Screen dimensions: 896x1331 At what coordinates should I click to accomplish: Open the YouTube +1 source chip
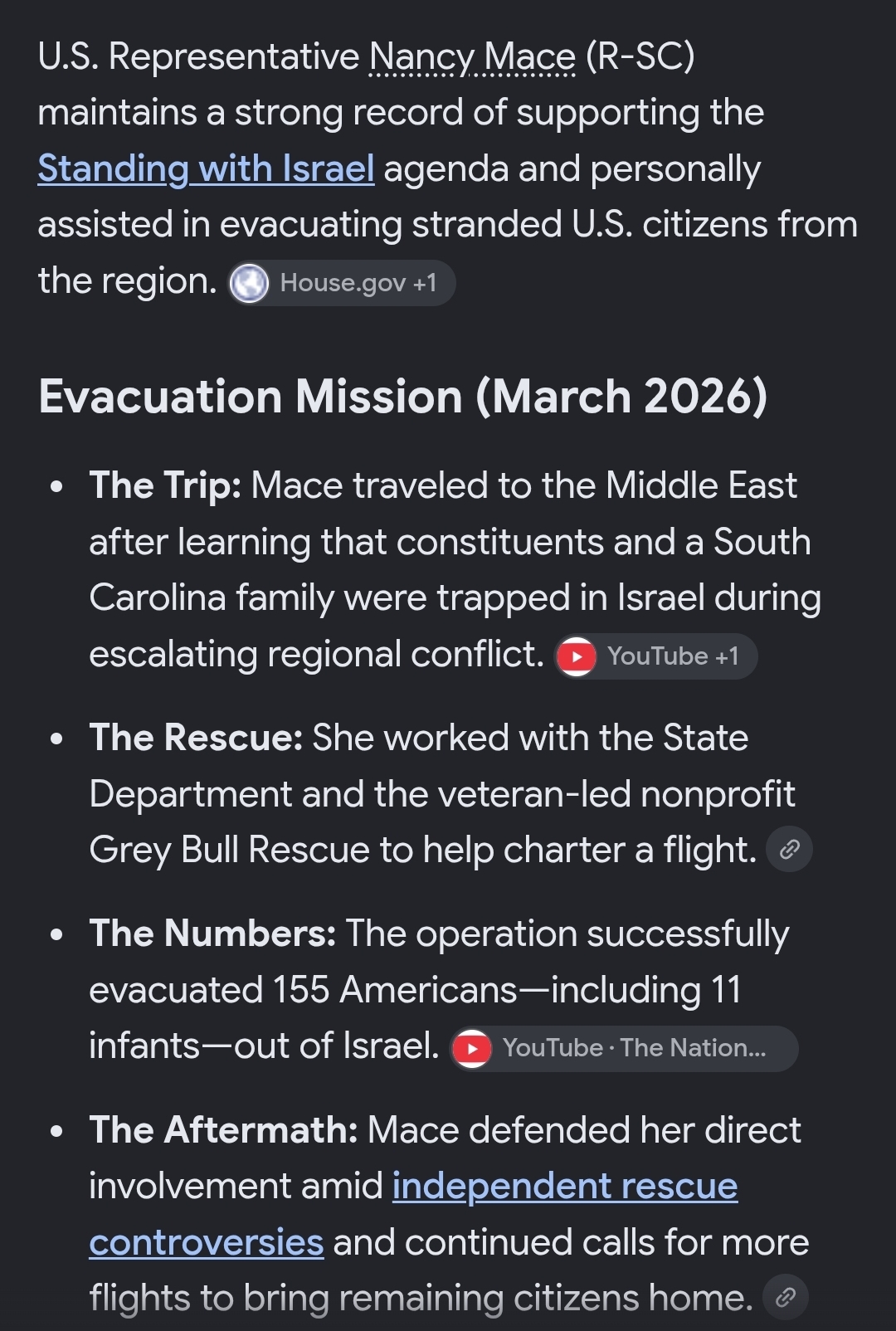click(x=655, y=656)
